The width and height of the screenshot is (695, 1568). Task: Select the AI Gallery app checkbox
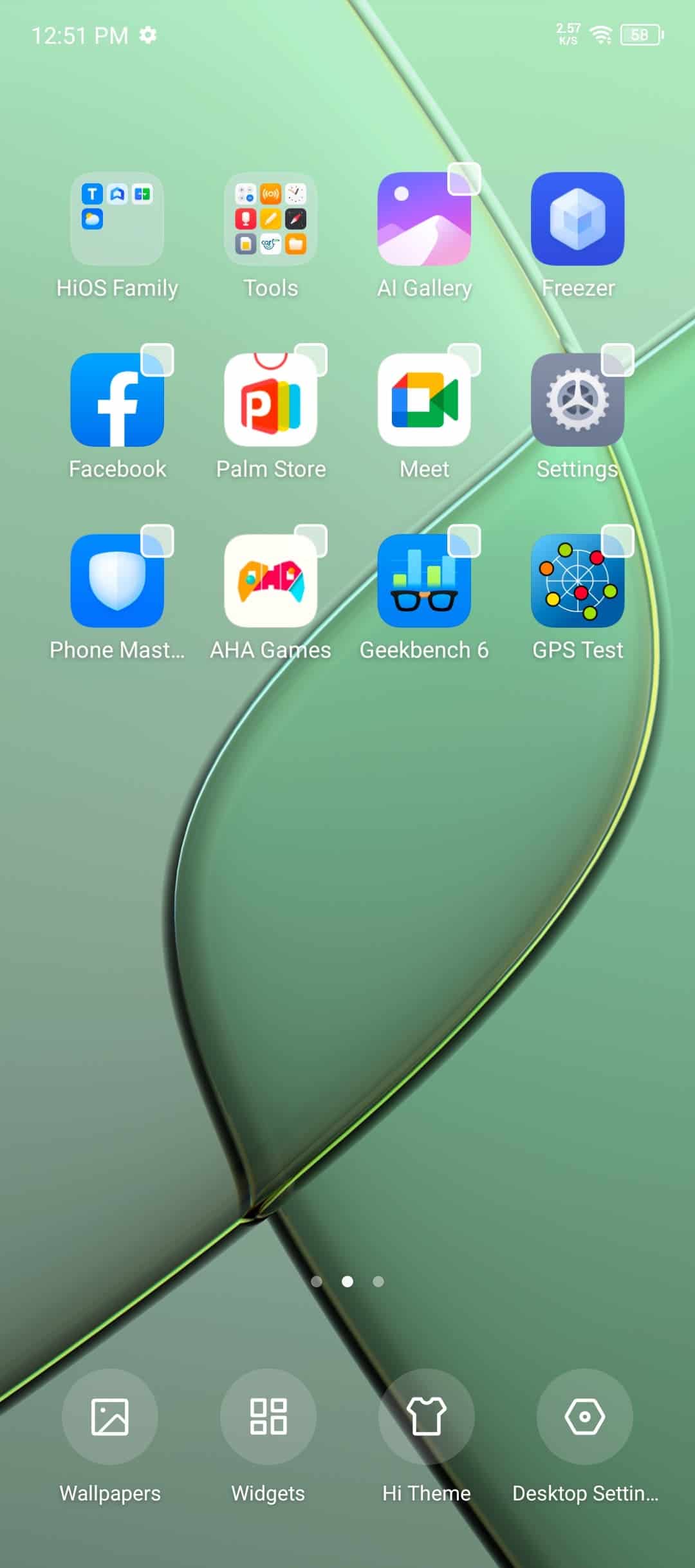tap(464, 178)
